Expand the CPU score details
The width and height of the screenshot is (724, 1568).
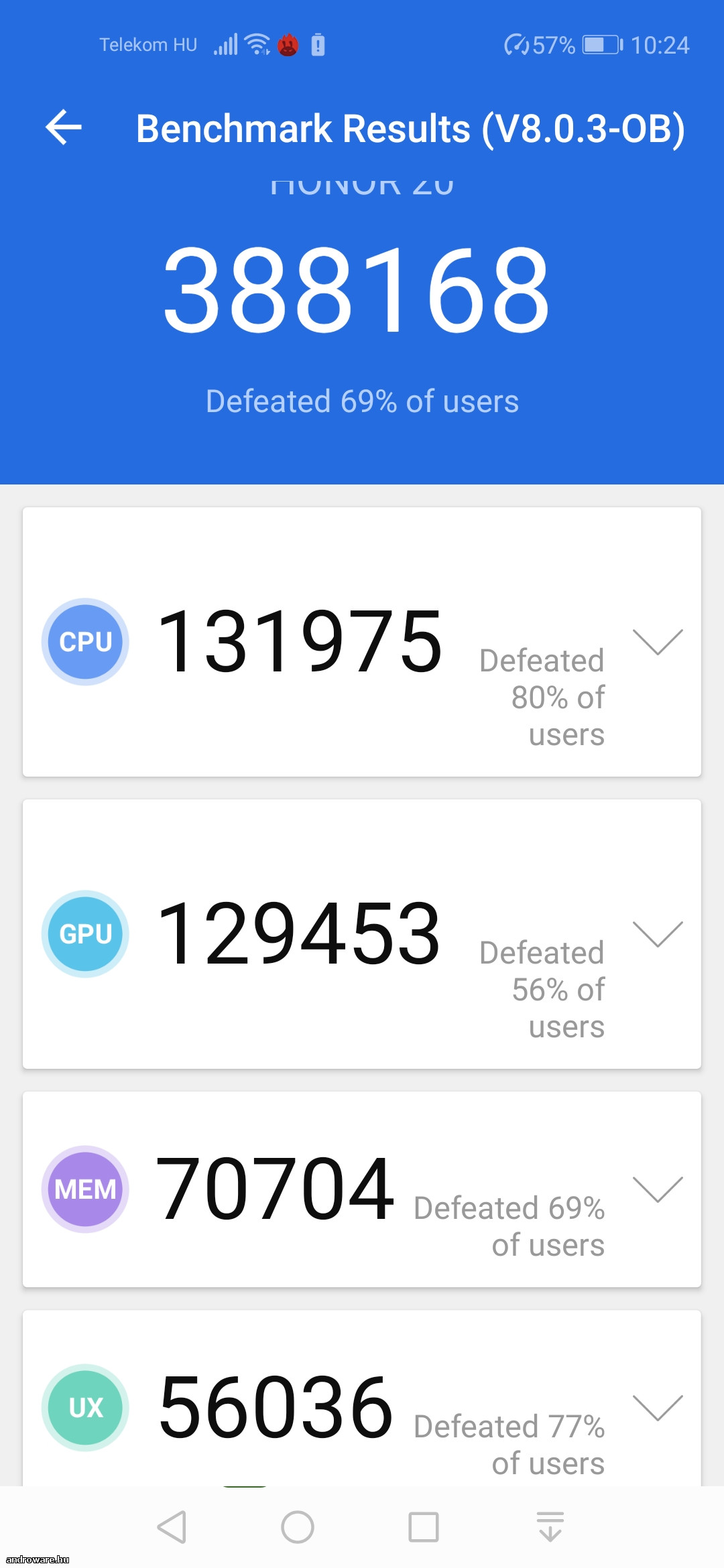658,641
